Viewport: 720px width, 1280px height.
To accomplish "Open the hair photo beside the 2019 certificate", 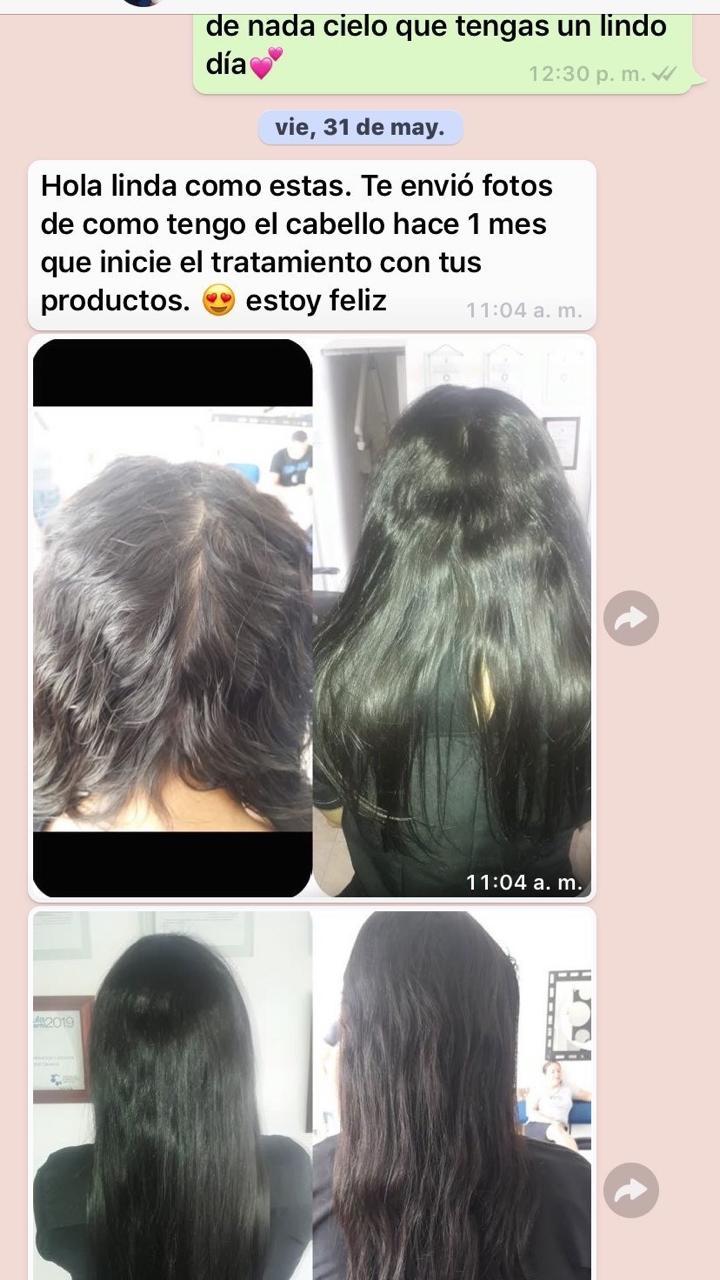I will [173, 1095].
